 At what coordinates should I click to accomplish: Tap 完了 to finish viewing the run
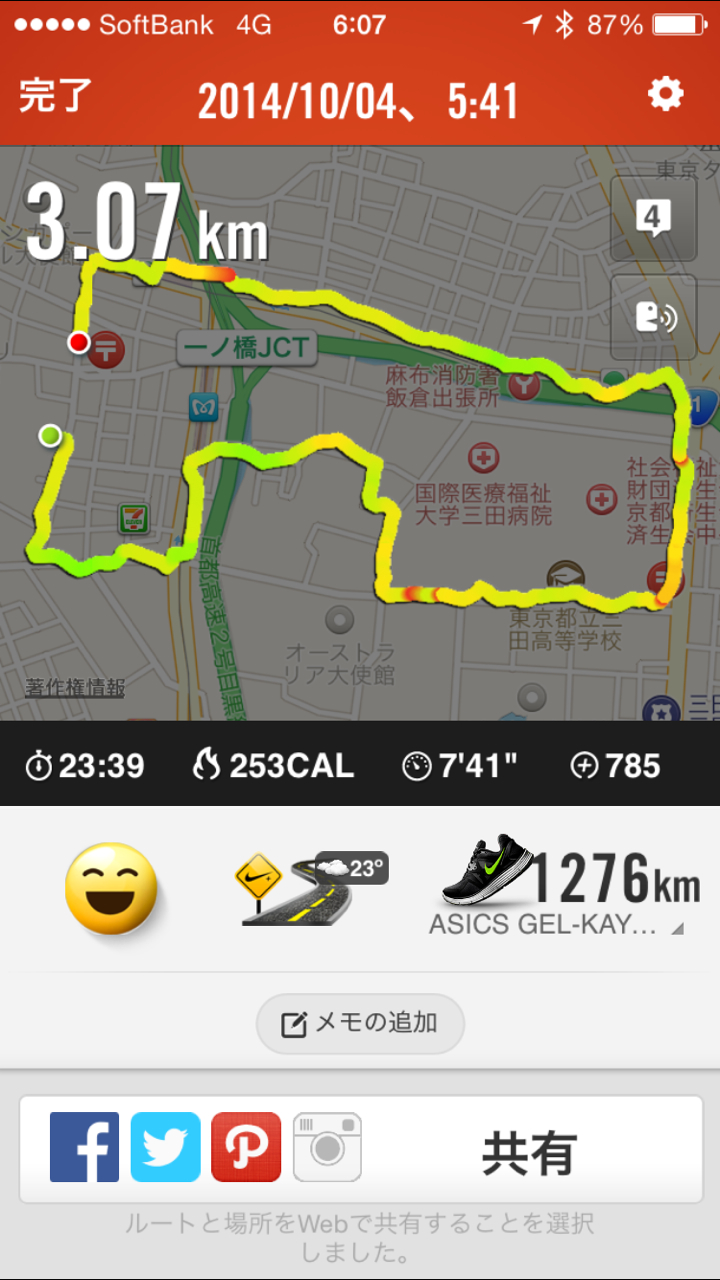coord(55,97)
